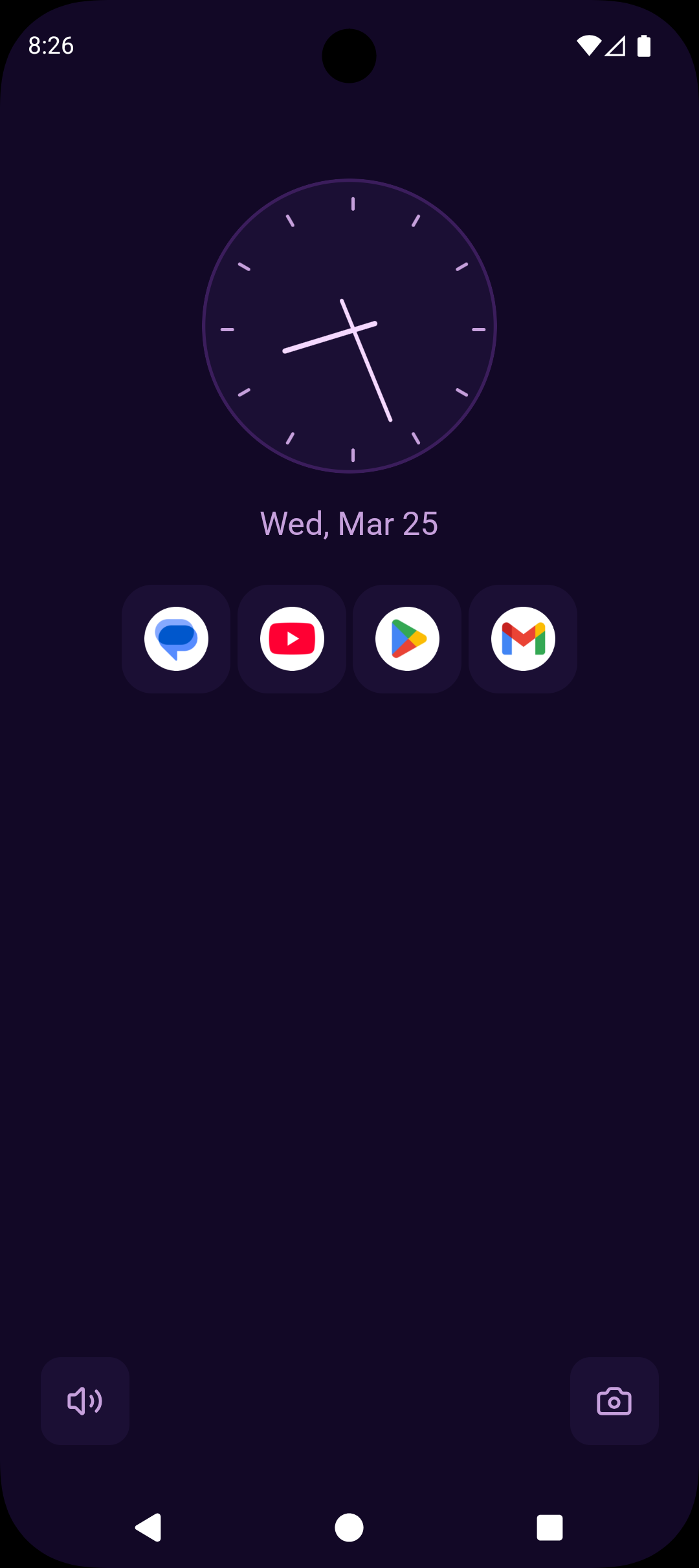Viewport: 699px width, 1568px height.
Task: Launch YouTube from the lock screen
Action: point(291,638)
